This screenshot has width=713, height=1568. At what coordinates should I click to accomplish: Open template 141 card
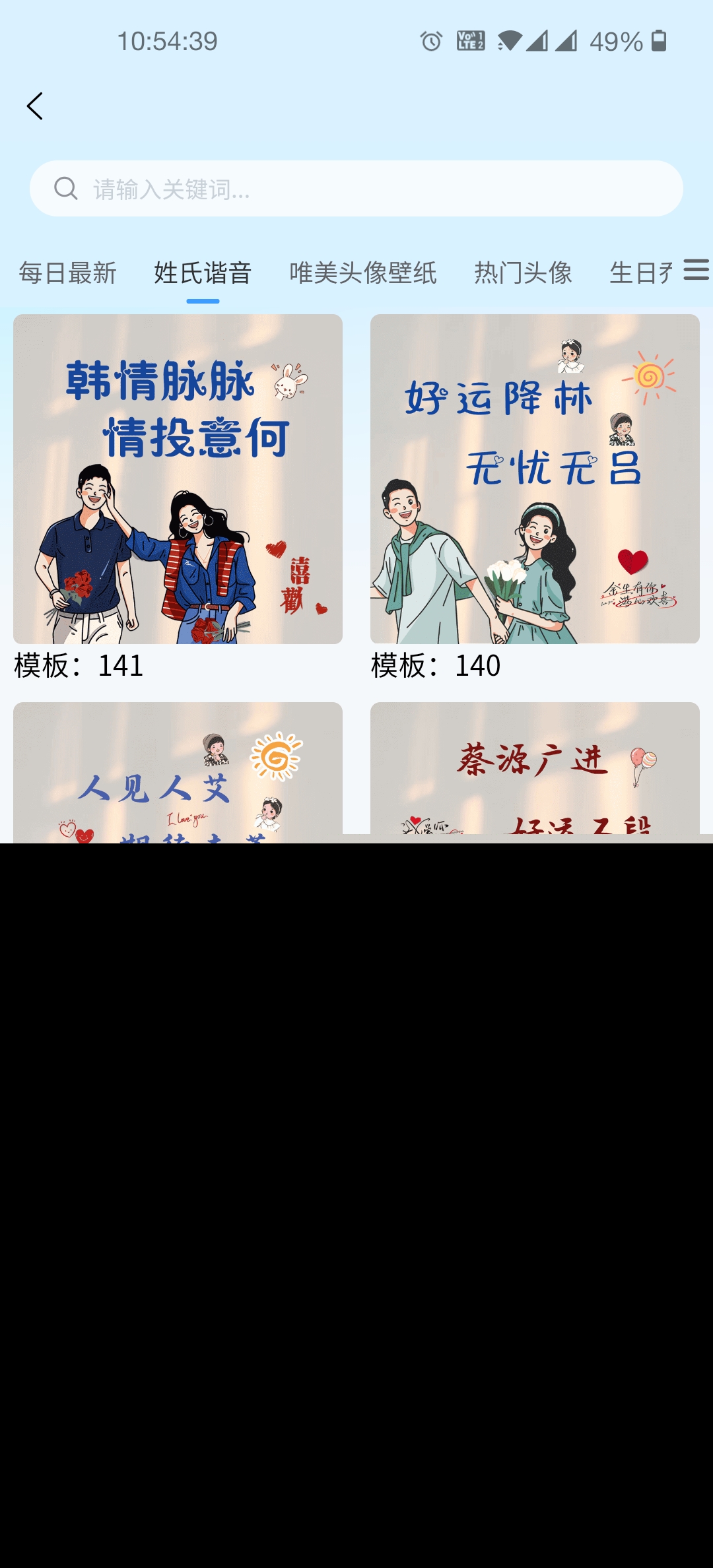click(178, 479)
